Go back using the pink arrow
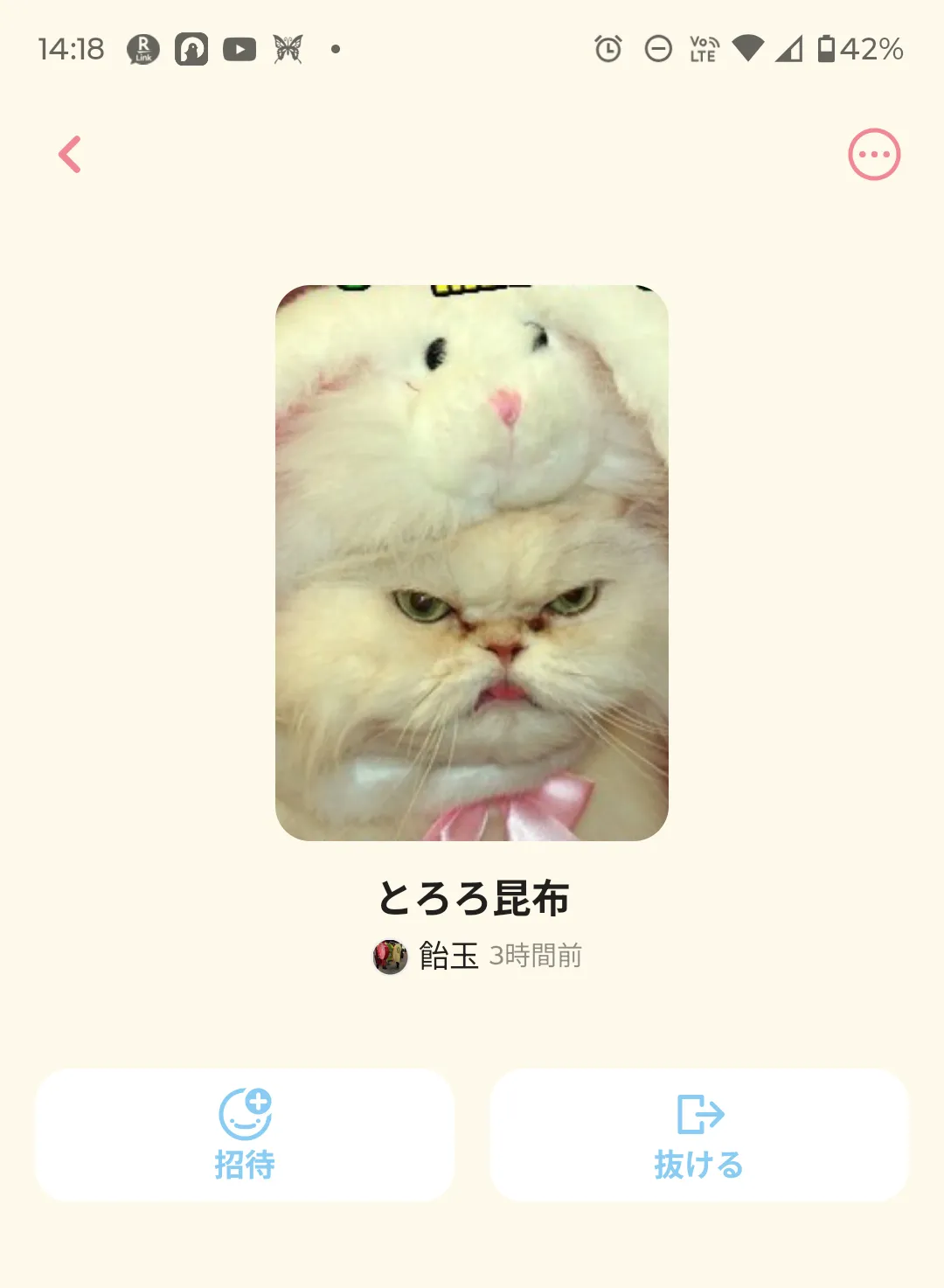 70,155
